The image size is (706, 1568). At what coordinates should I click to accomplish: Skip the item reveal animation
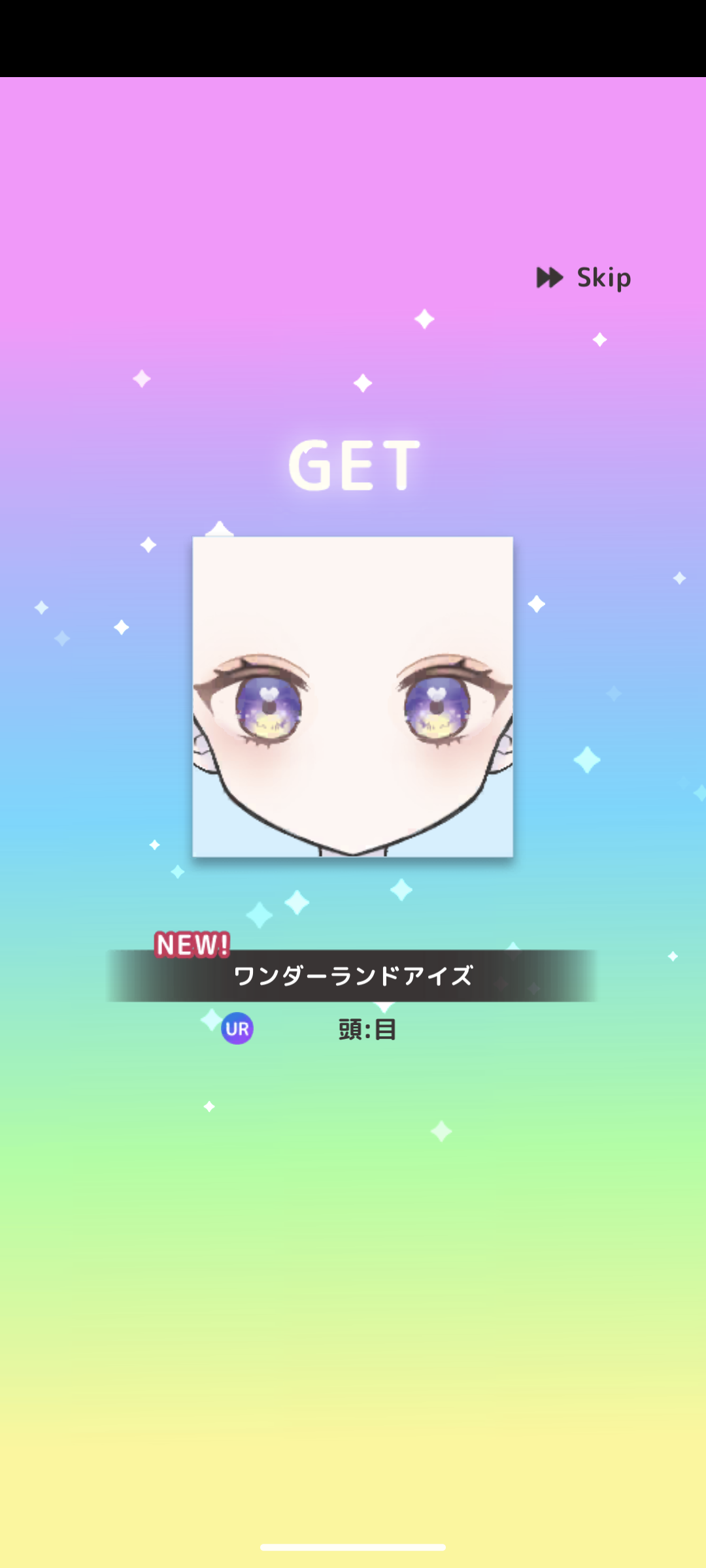584,278
